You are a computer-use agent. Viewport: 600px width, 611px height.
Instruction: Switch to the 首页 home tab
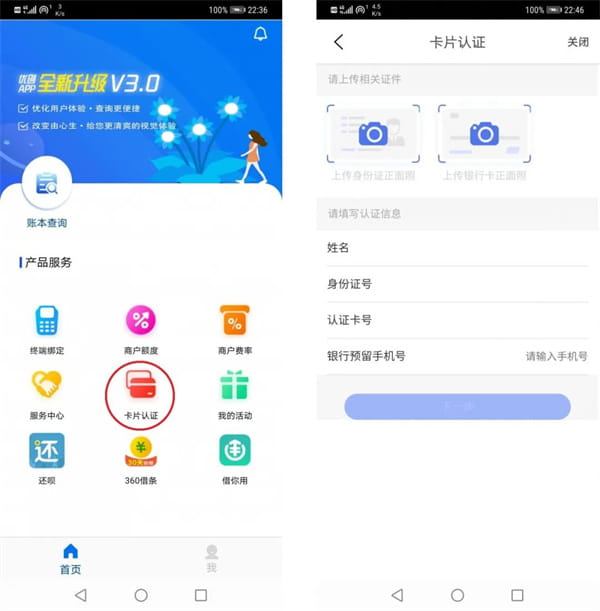[x=70, y=559]
